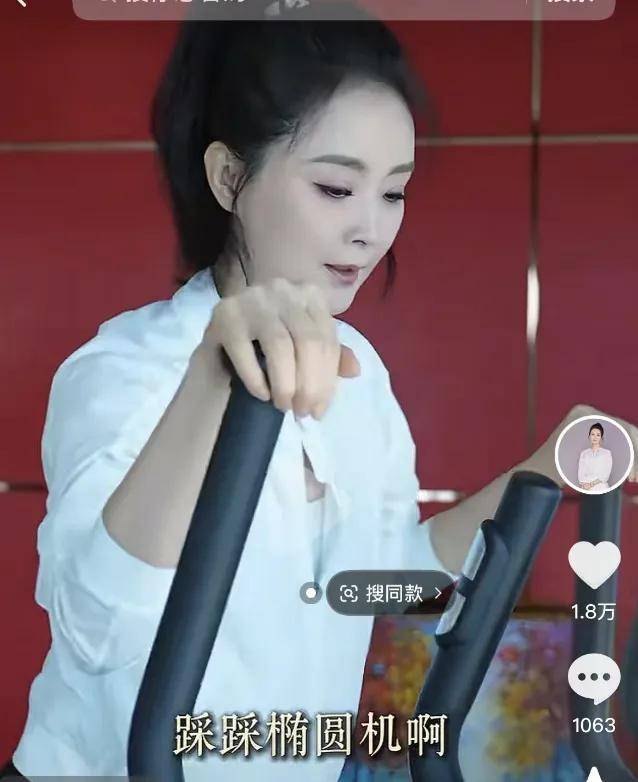The image size is (638, 782).
Task: Like this video with the heart
Action: [x=594, y=565]
